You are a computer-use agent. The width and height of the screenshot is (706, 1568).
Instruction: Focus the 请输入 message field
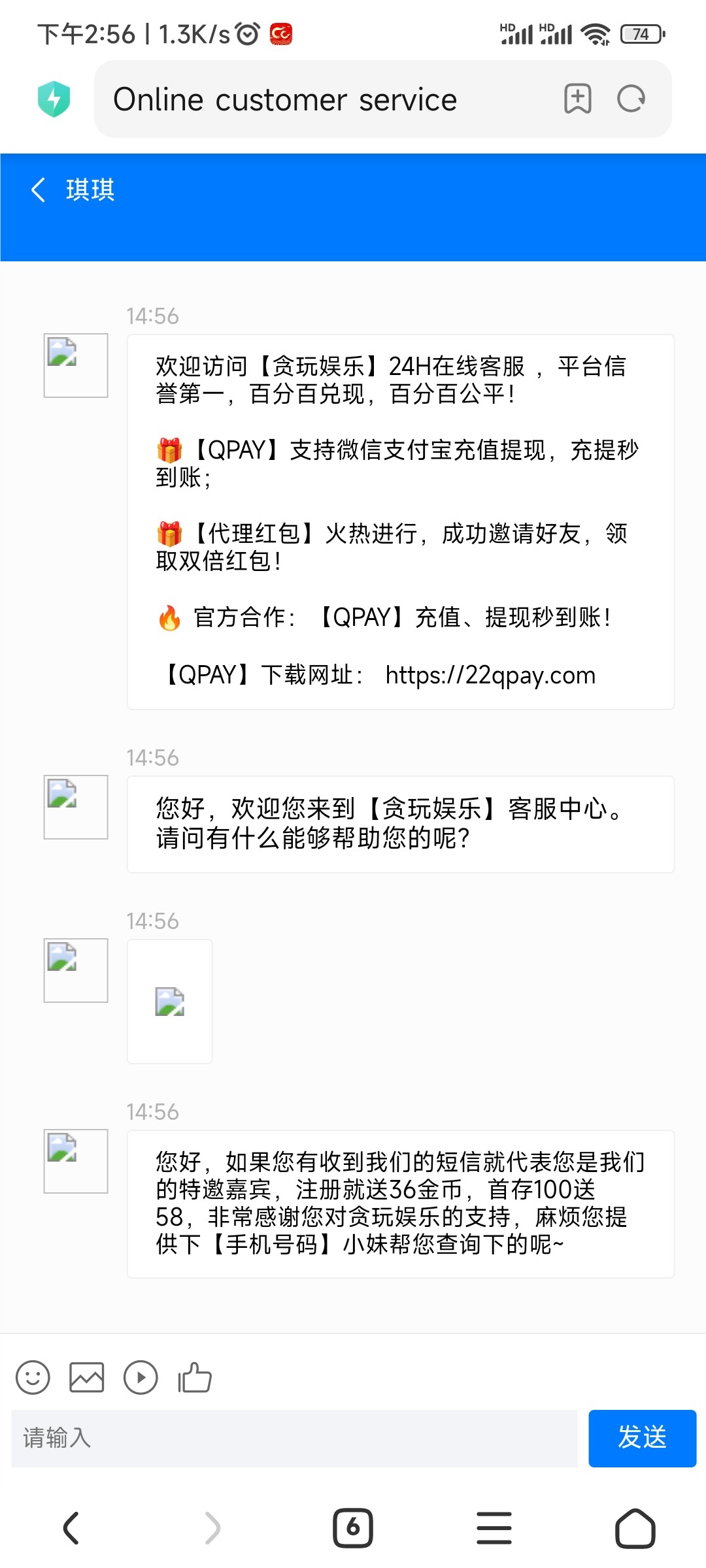pos(294,1438)
